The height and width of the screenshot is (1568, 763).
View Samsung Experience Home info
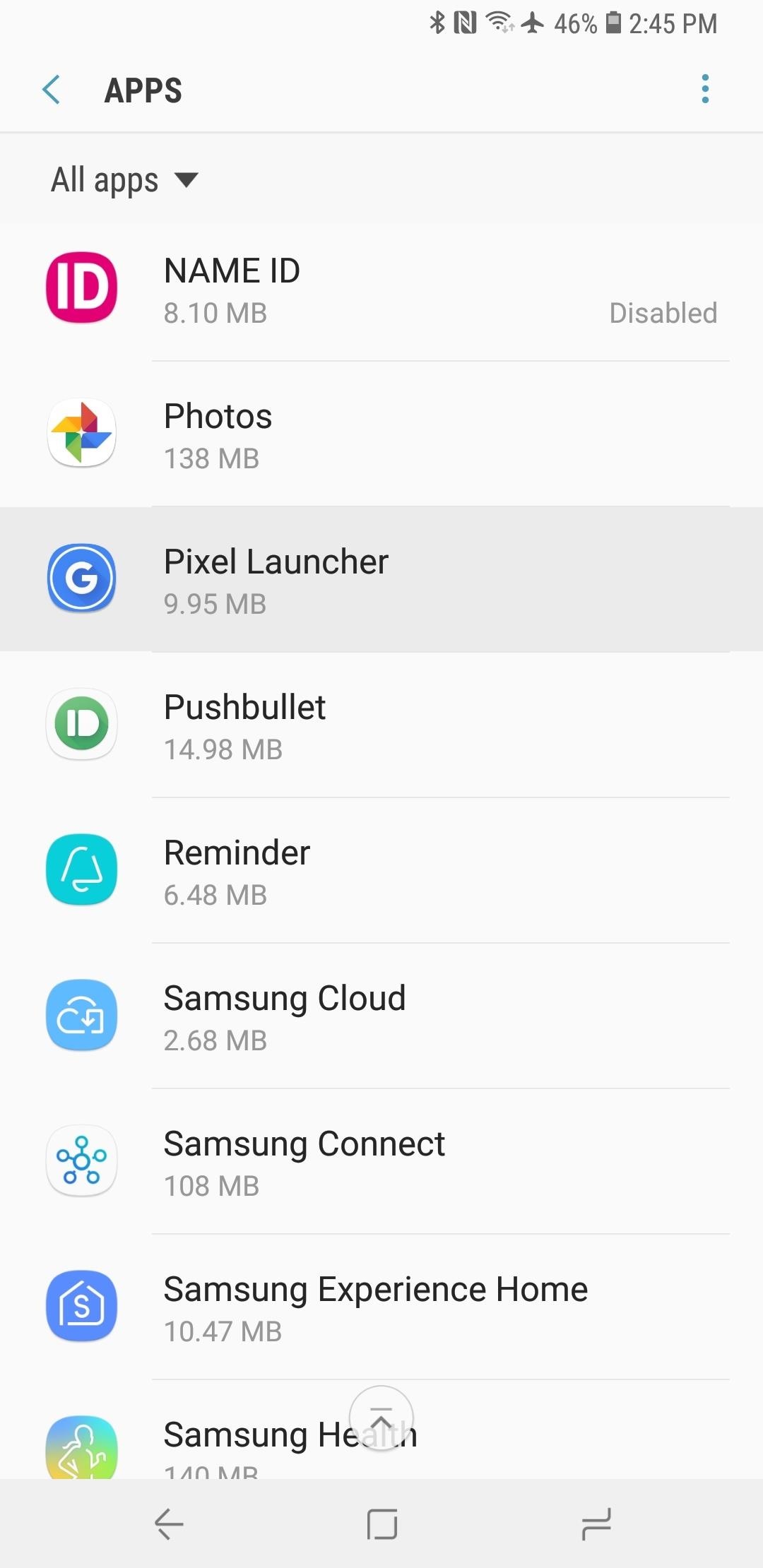[x=381, y=1307]
